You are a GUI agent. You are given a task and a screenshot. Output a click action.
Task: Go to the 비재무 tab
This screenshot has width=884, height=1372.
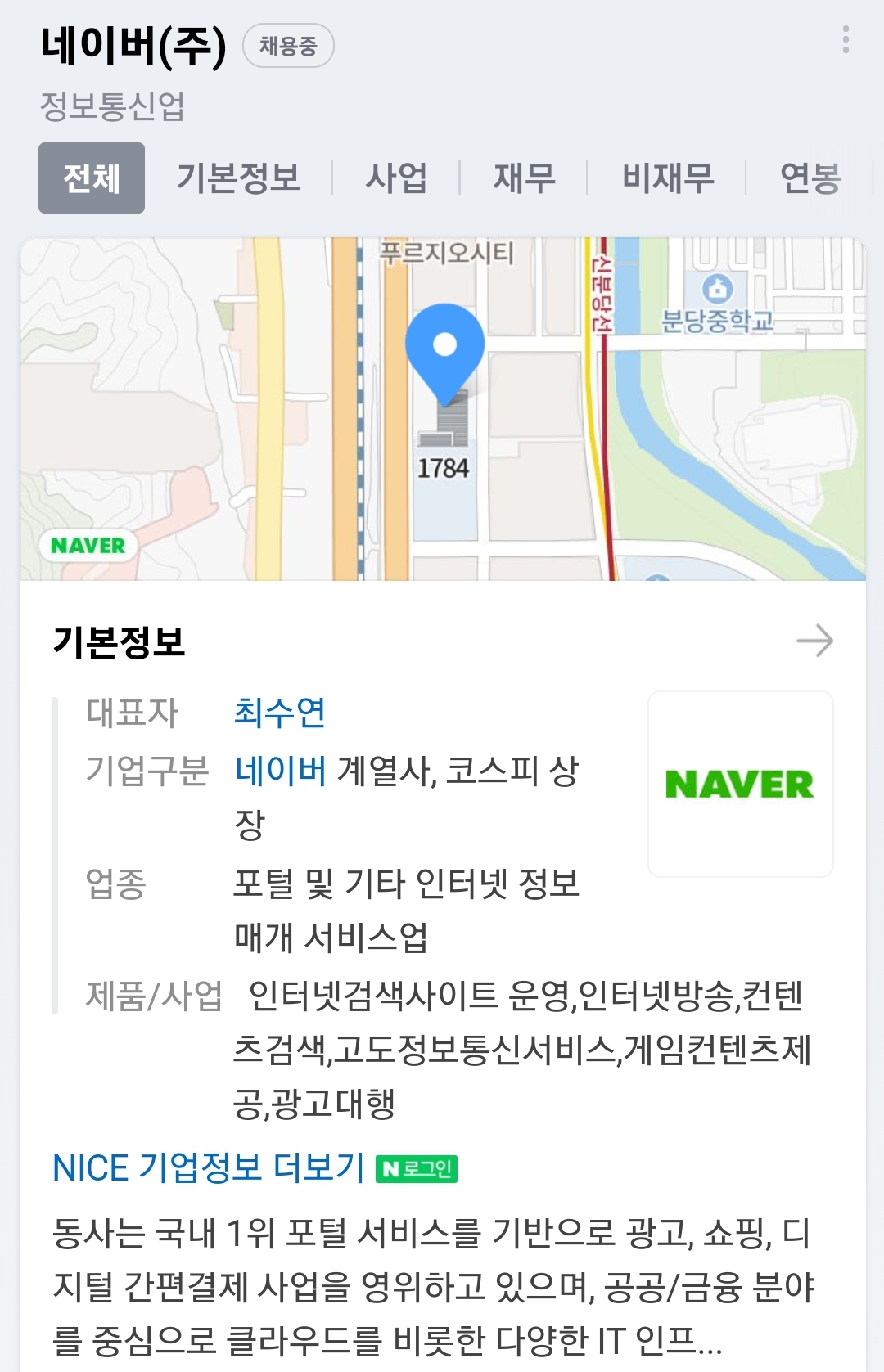[x=668, y=178]
